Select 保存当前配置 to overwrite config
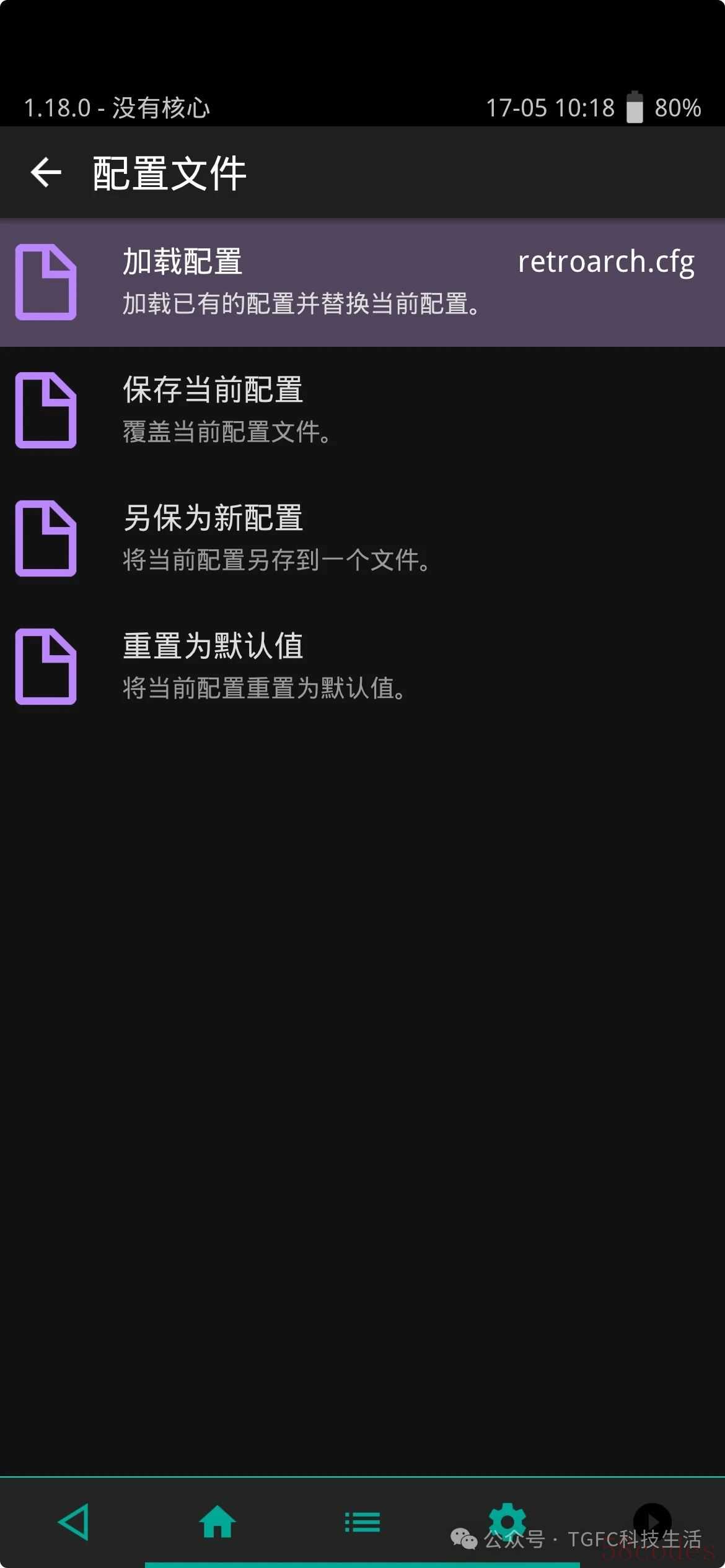 (x=362, y=409)
